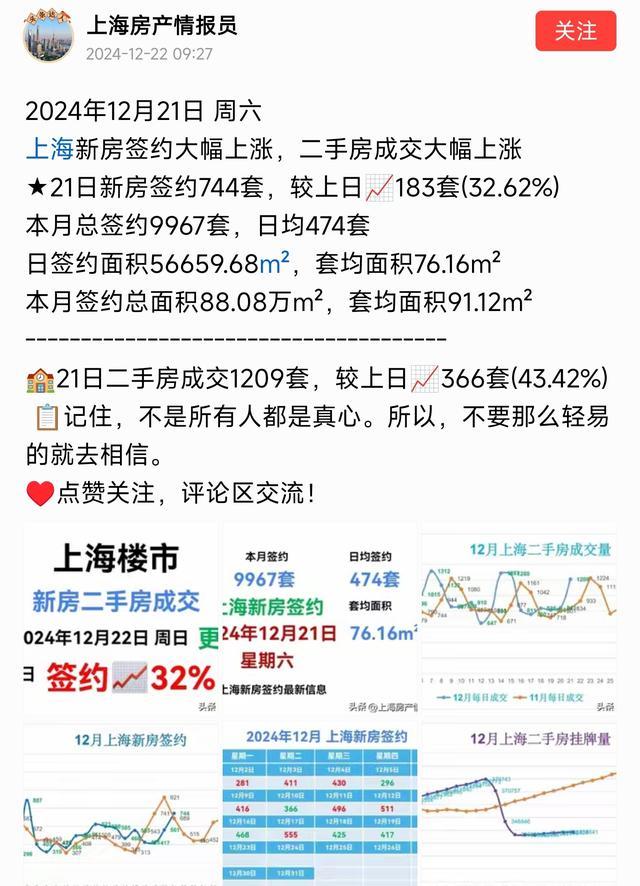Open the 12月上海新房签约 line chart image
Screen dimensions: 640x886
pyautogui.click(x=120, y=805)
